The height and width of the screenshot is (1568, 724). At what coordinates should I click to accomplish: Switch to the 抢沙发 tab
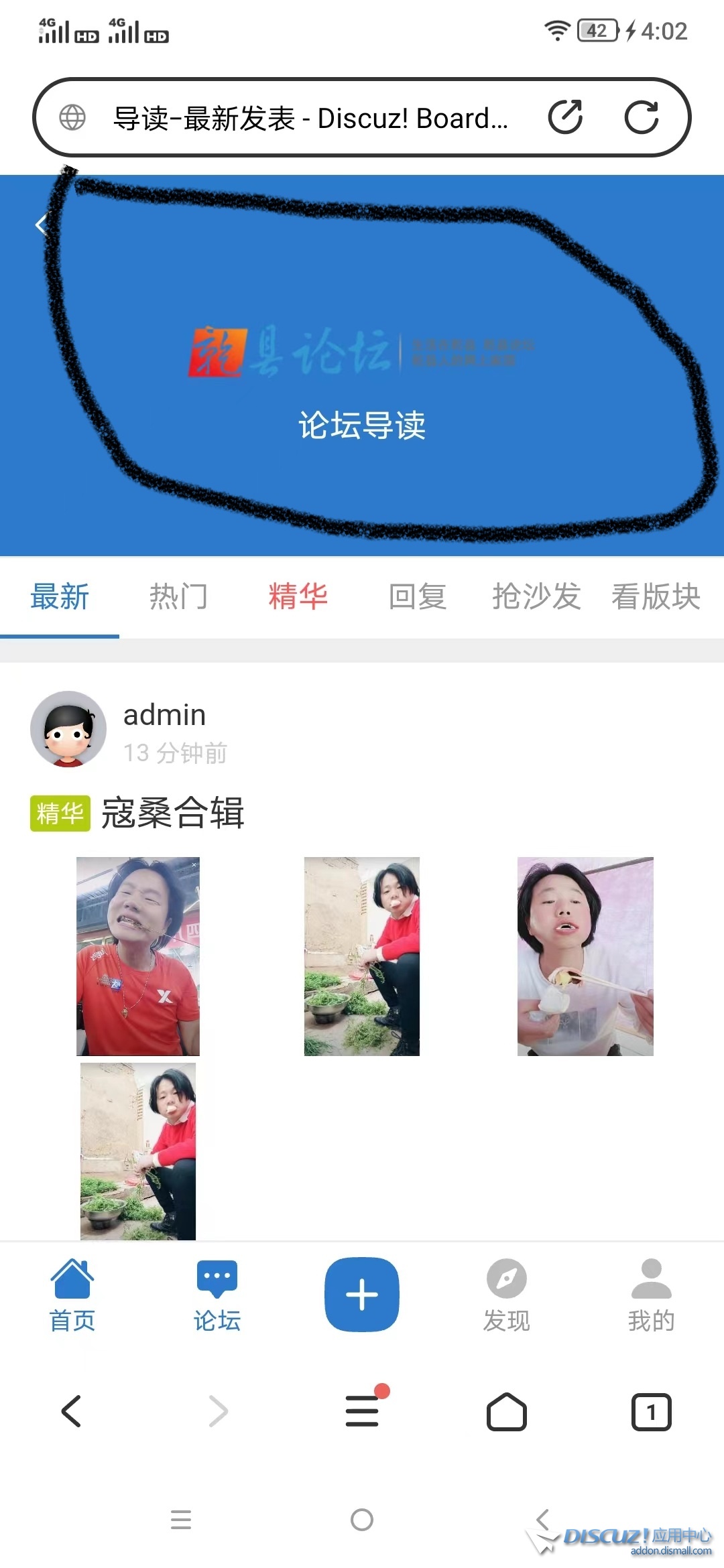[536, 596]
